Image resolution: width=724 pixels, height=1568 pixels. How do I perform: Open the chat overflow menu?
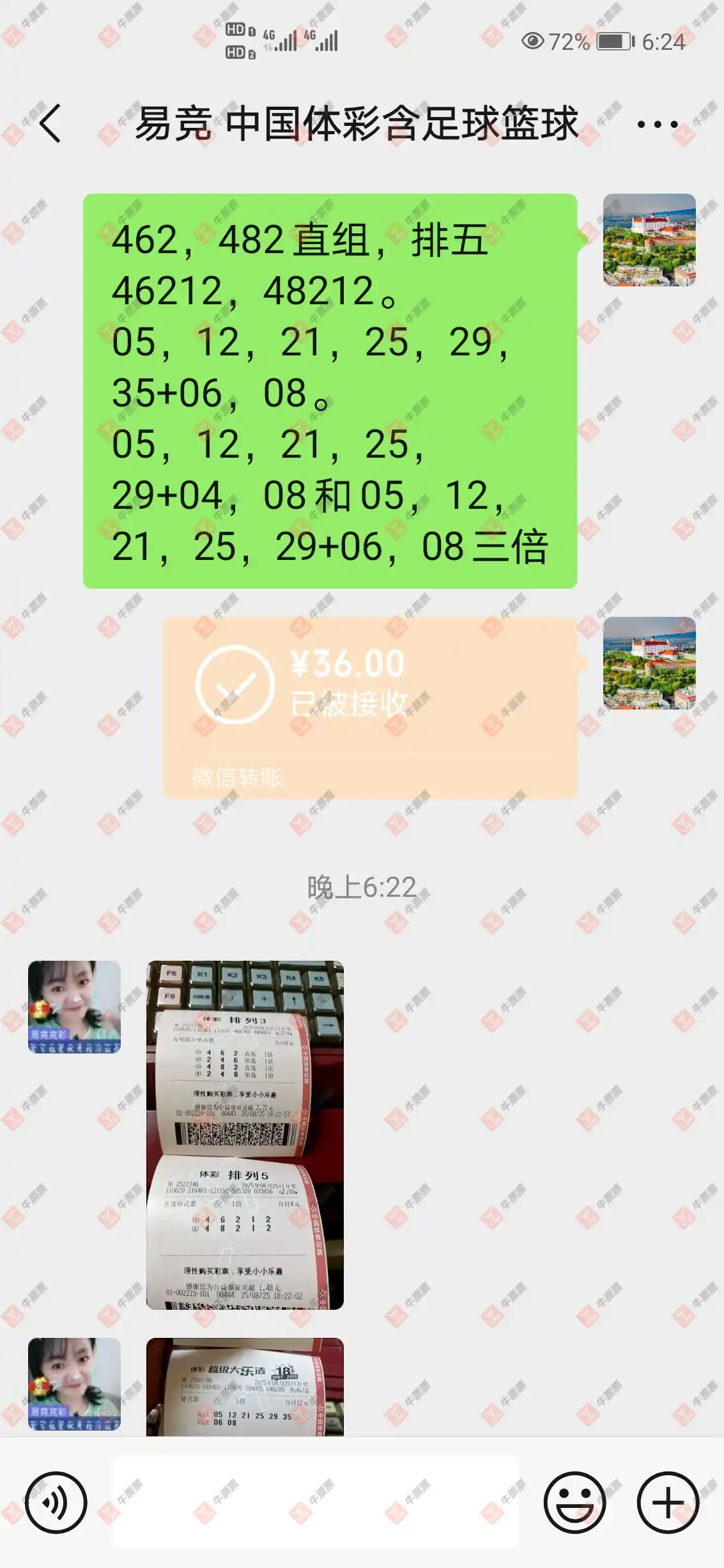(x=657, y=125)
